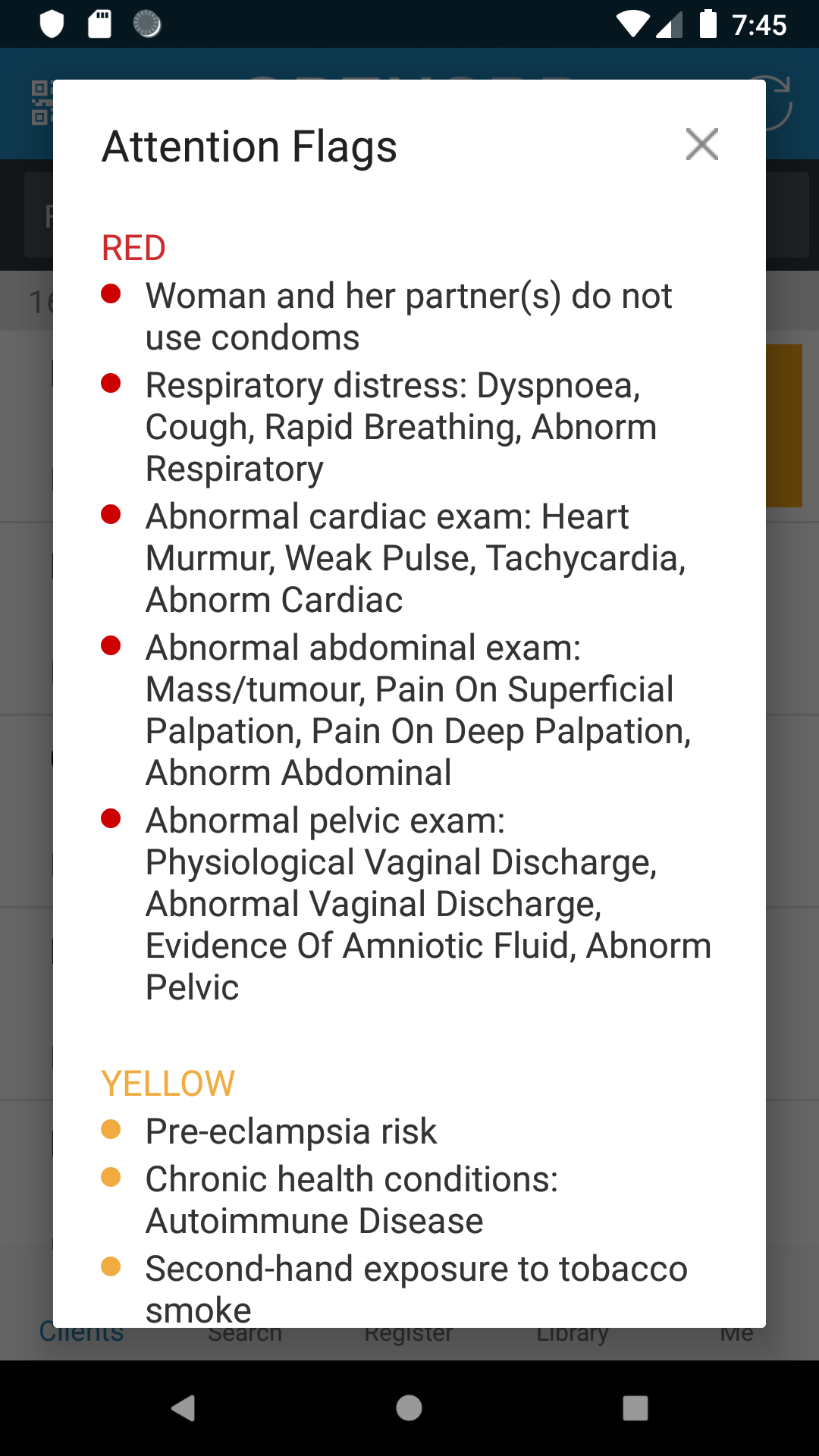Tap the Pre-eclampsia risk flag
819x1456 pixels.
point(291,1131)
